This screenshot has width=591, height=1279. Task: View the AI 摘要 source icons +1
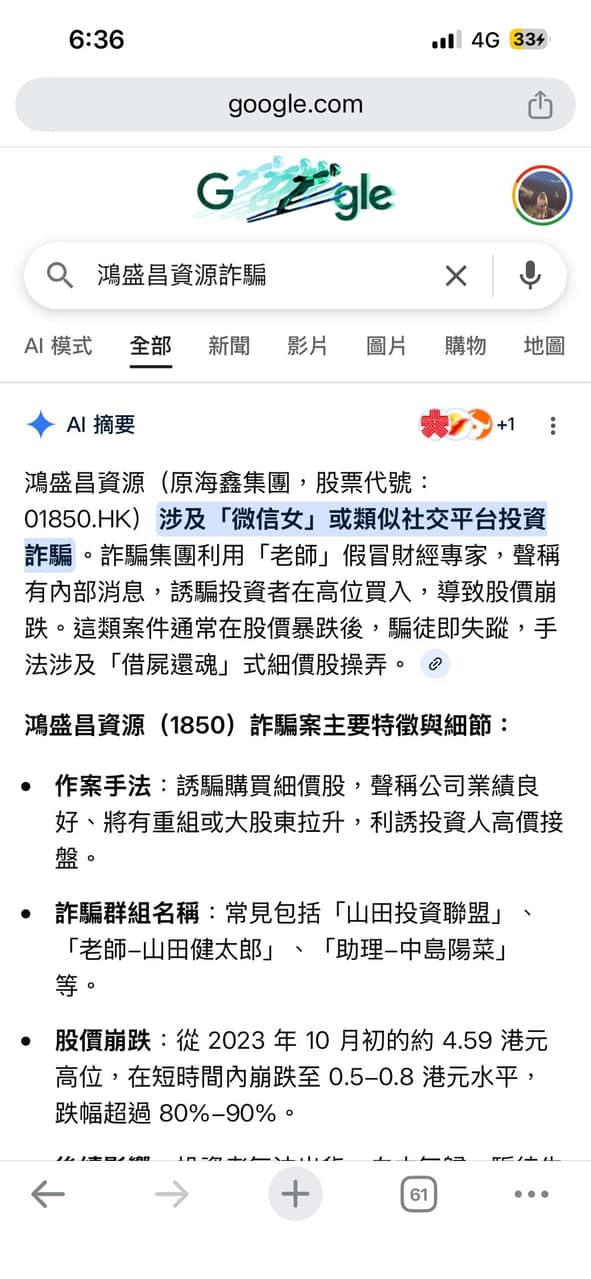(467, 424)
